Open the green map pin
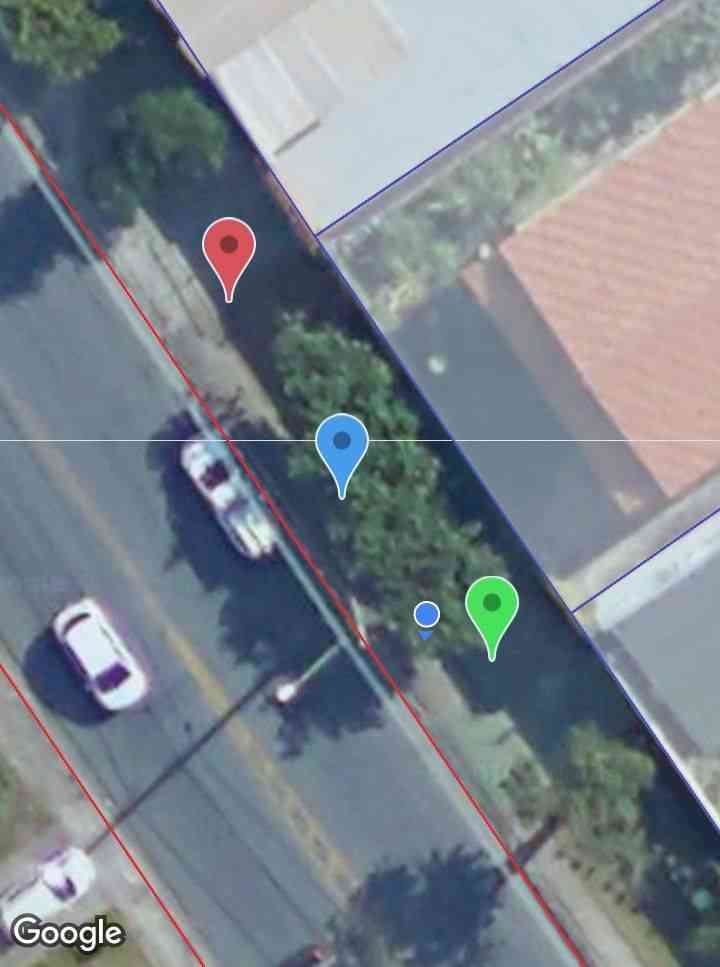The height and width of the screenshot is (967, 720). click(x=491, y=607)
